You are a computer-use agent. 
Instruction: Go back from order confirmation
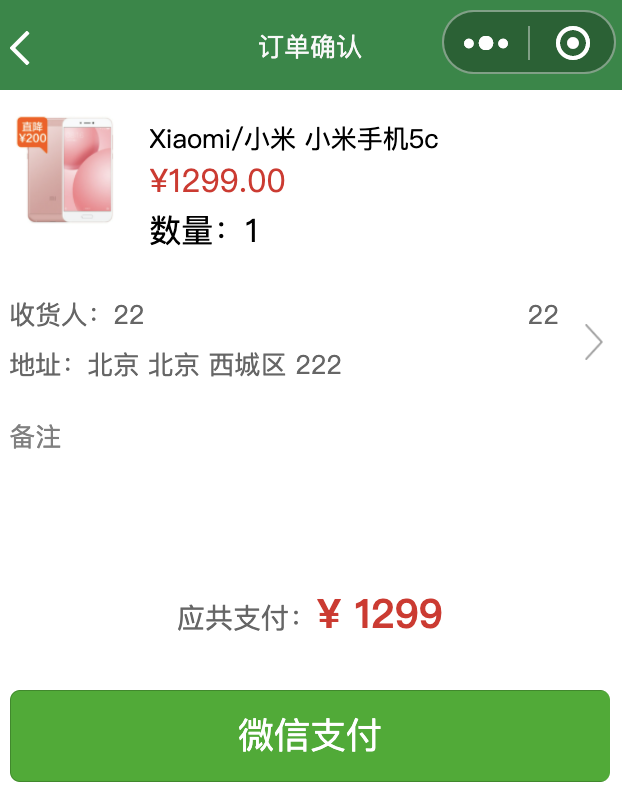coord(22,46)
